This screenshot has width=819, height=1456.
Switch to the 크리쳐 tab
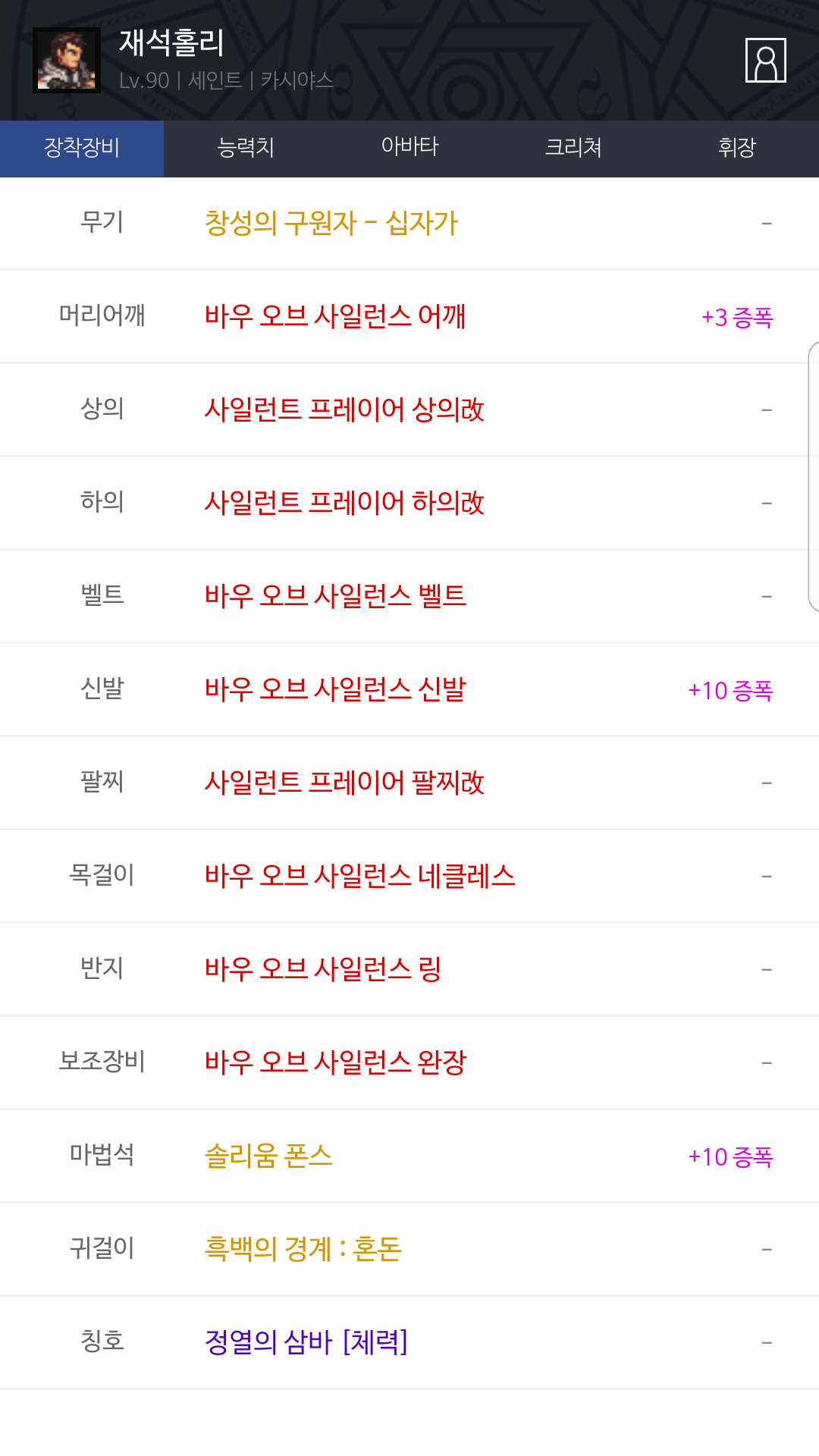tap(573, 148)
